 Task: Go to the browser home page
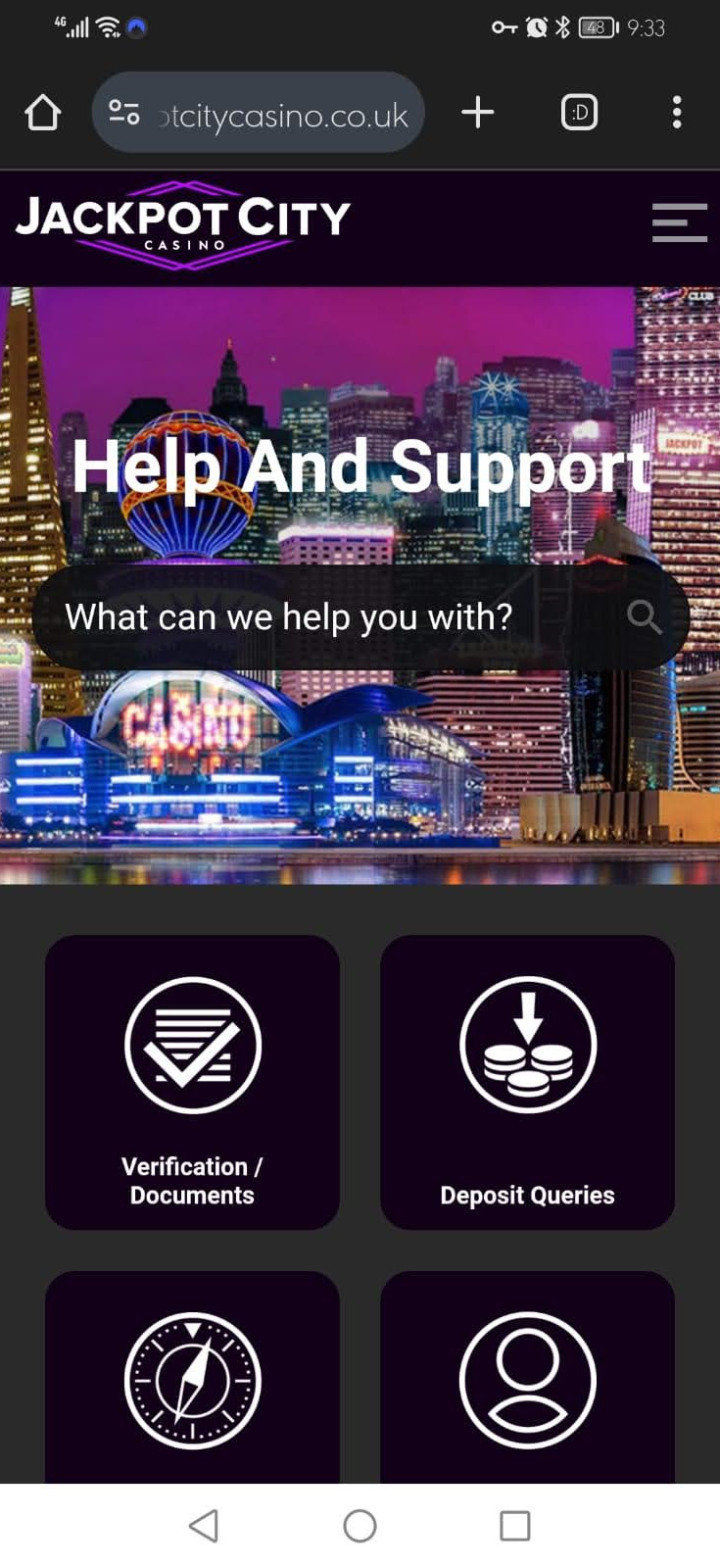43,113
